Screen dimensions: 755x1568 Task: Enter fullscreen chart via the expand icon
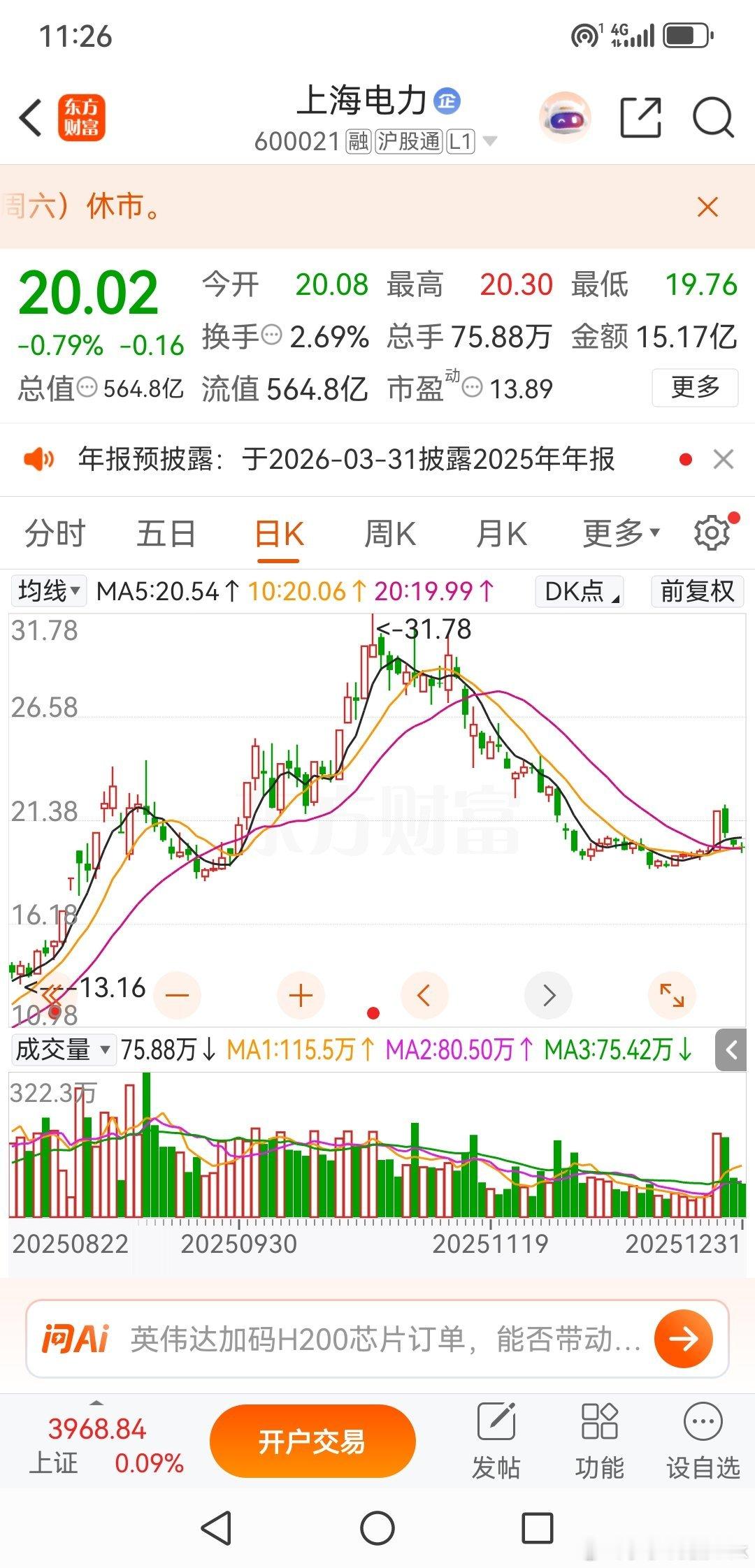671,995
